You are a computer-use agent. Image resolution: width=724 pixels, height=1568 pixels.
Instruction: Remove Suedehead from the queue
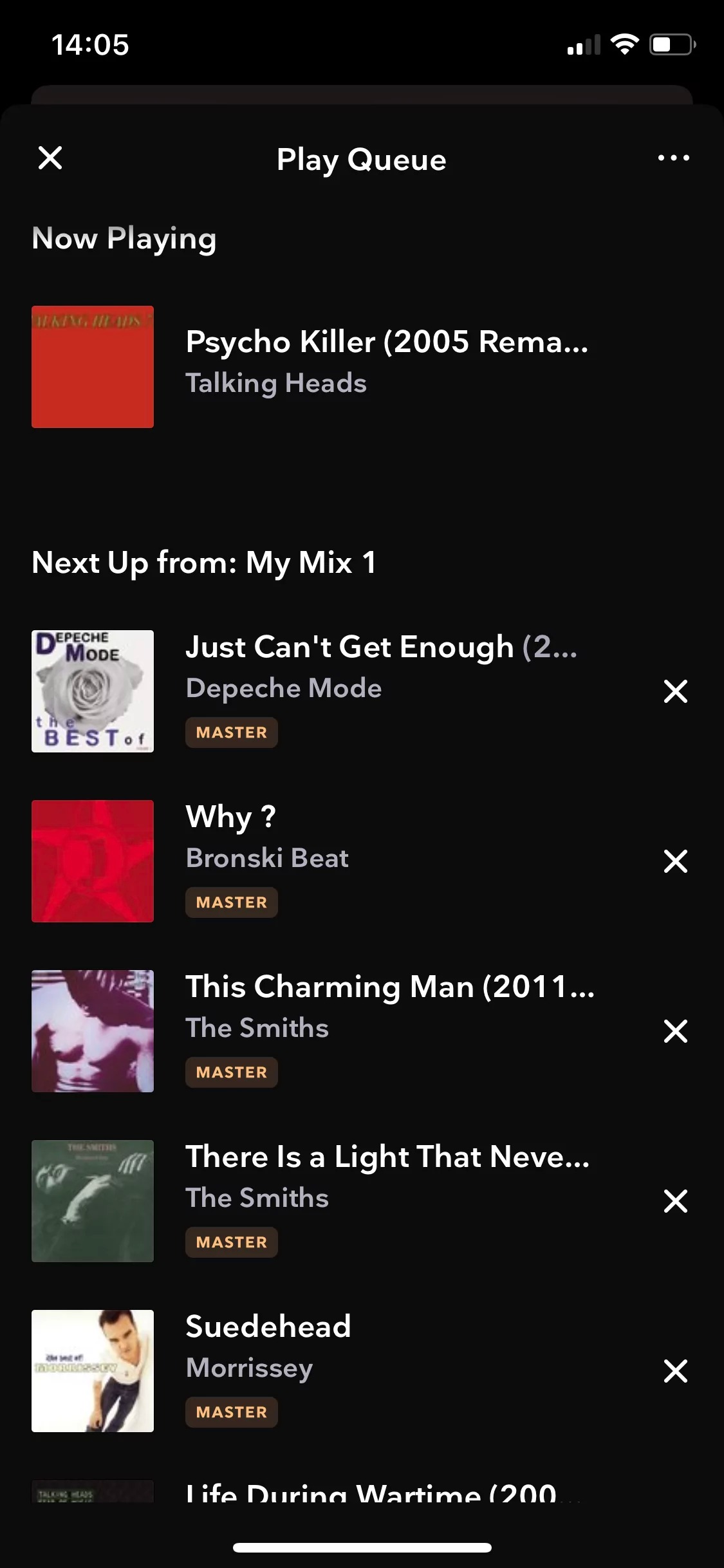(x=675, y=1371)
